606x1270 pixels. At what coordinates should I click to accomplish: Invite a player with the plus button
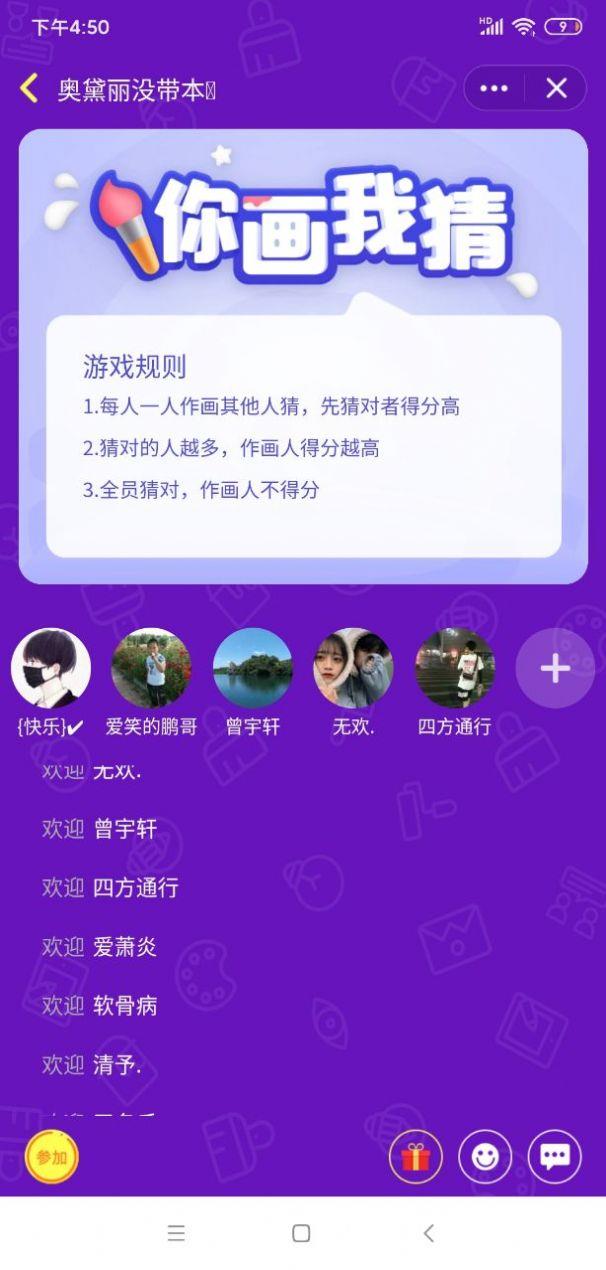(555, 668)
